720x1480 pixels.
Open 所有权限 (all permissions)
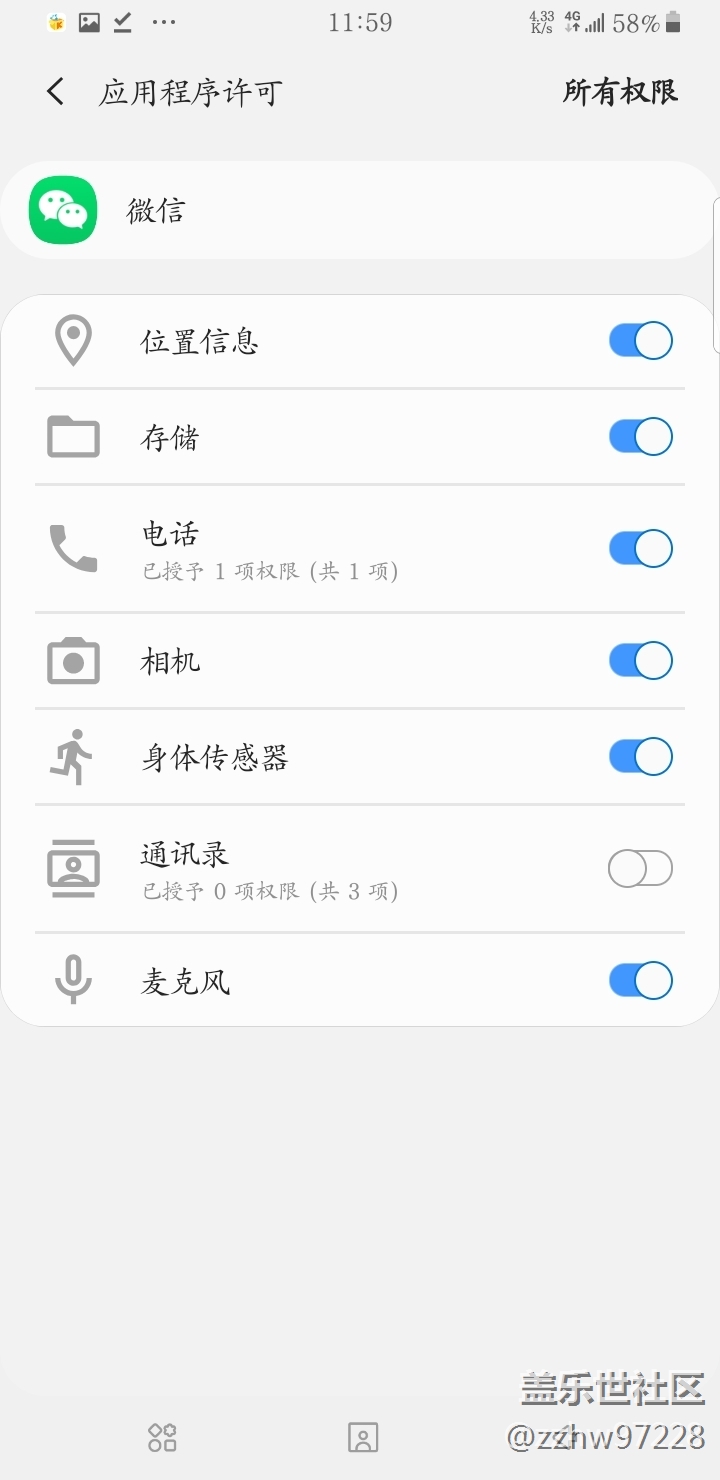(620, 93)
